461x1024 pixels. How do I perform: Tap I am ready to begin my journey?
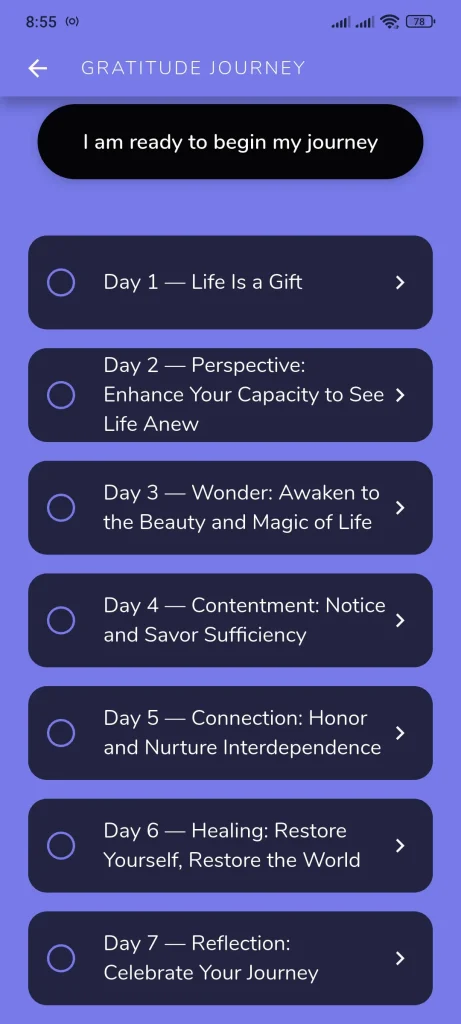click(x=230, y=142)
